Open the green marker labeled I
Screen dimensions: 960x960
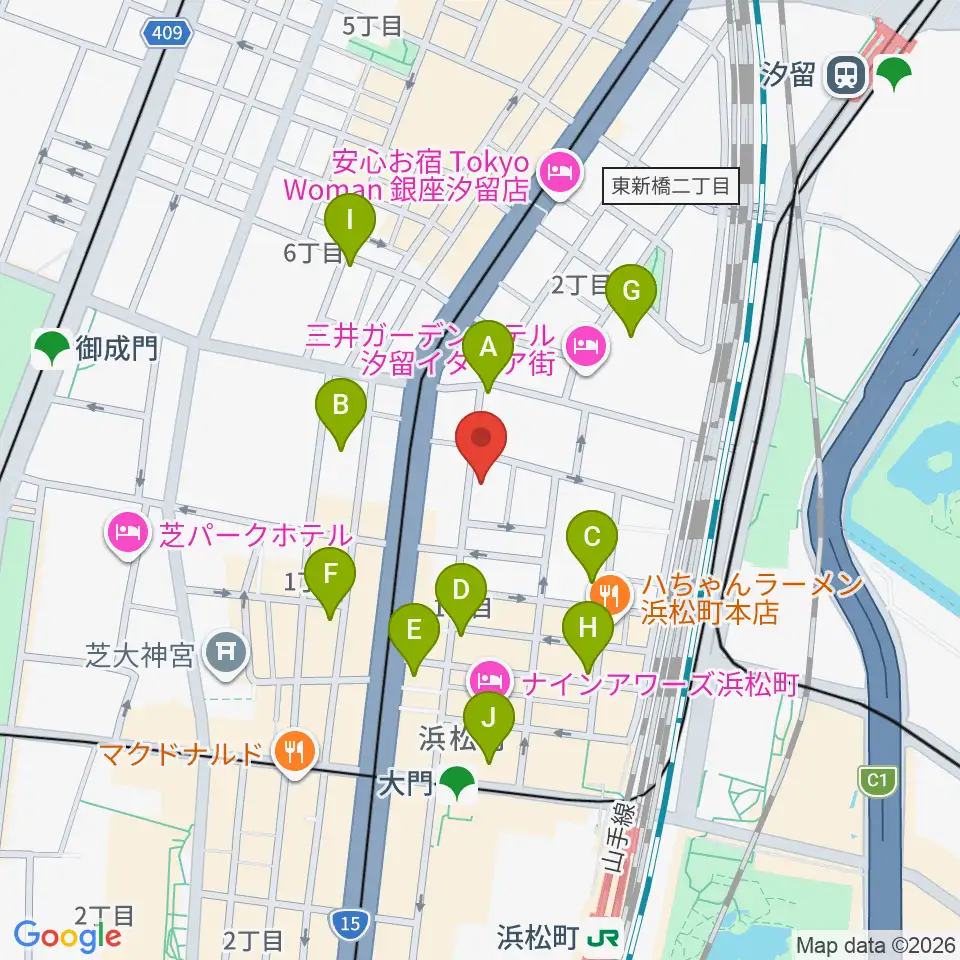pos(350,228)
